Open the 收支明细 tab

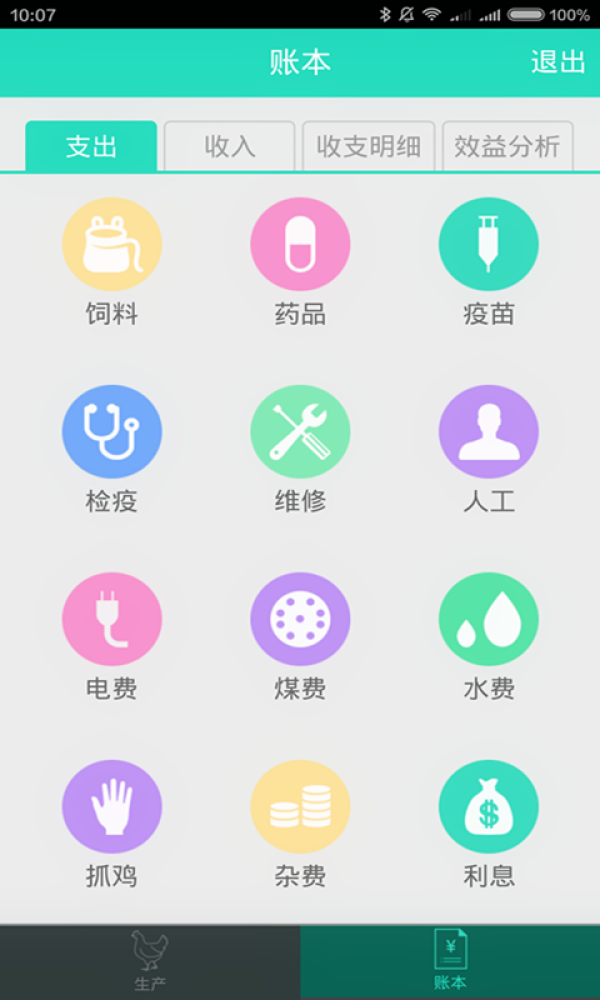[x=369, y=146]
